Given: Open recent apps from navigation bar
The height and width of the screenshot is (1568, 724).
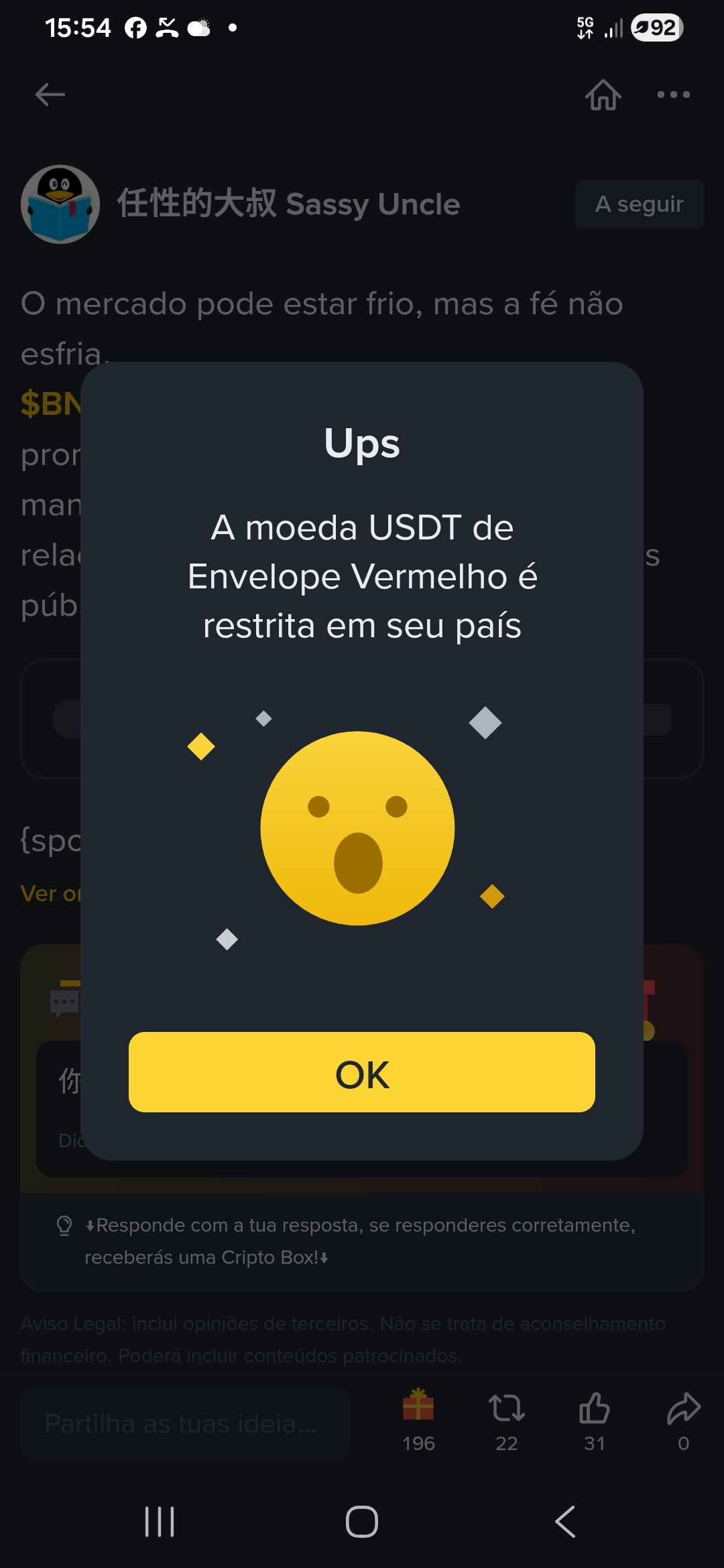Looking at the screenshot, I should [160, 1521].
